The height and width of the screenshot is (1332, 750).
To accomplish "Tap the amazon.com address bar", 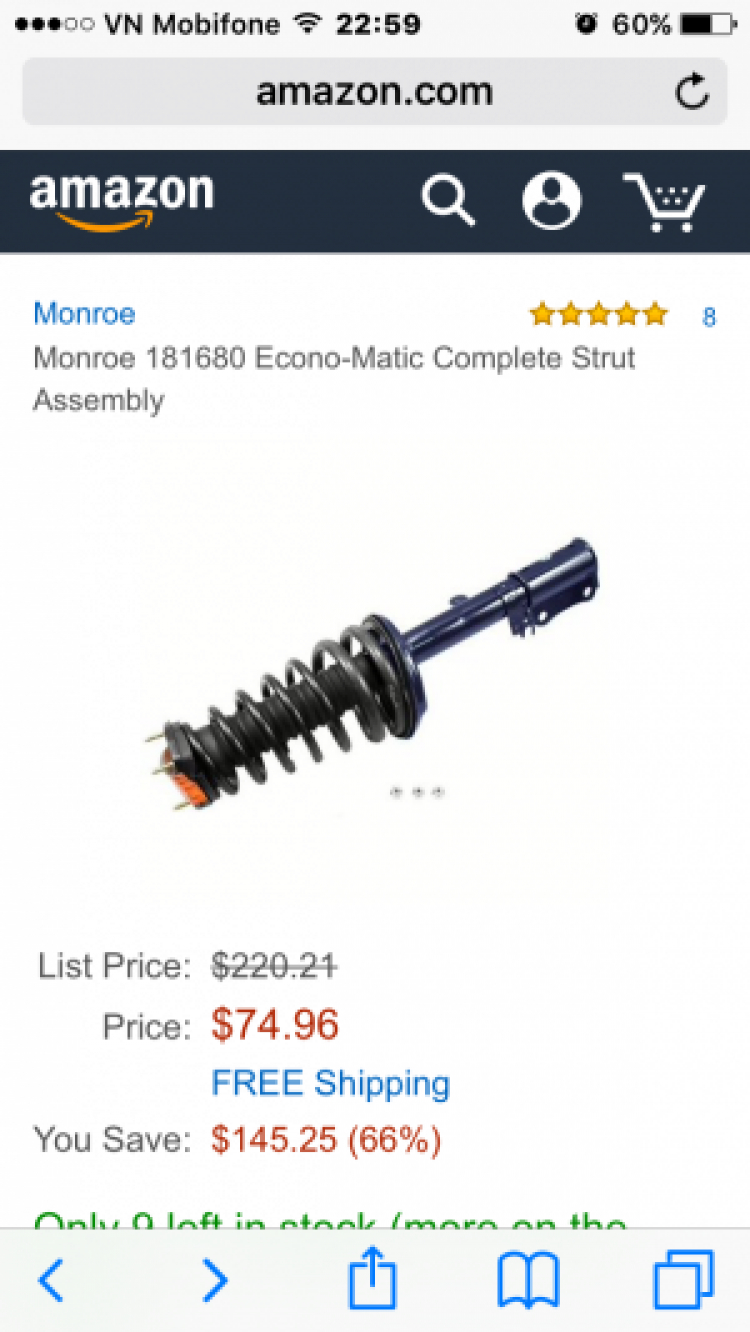I will click(374, 92).
